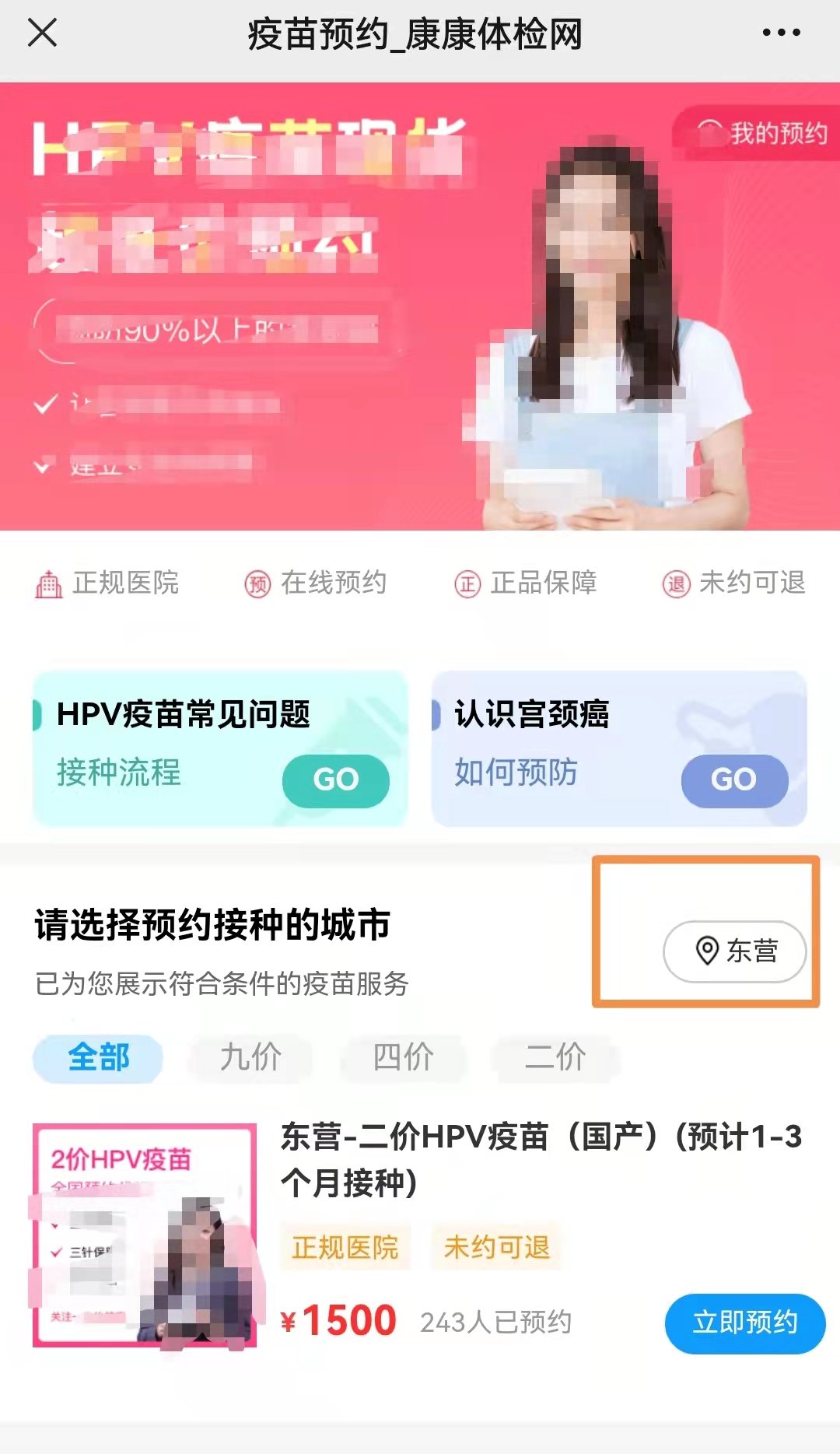This screenshot has width=840, height=1454.
Task: Change city from 东营
Action: pyautogui.click(x=734, y=951)
